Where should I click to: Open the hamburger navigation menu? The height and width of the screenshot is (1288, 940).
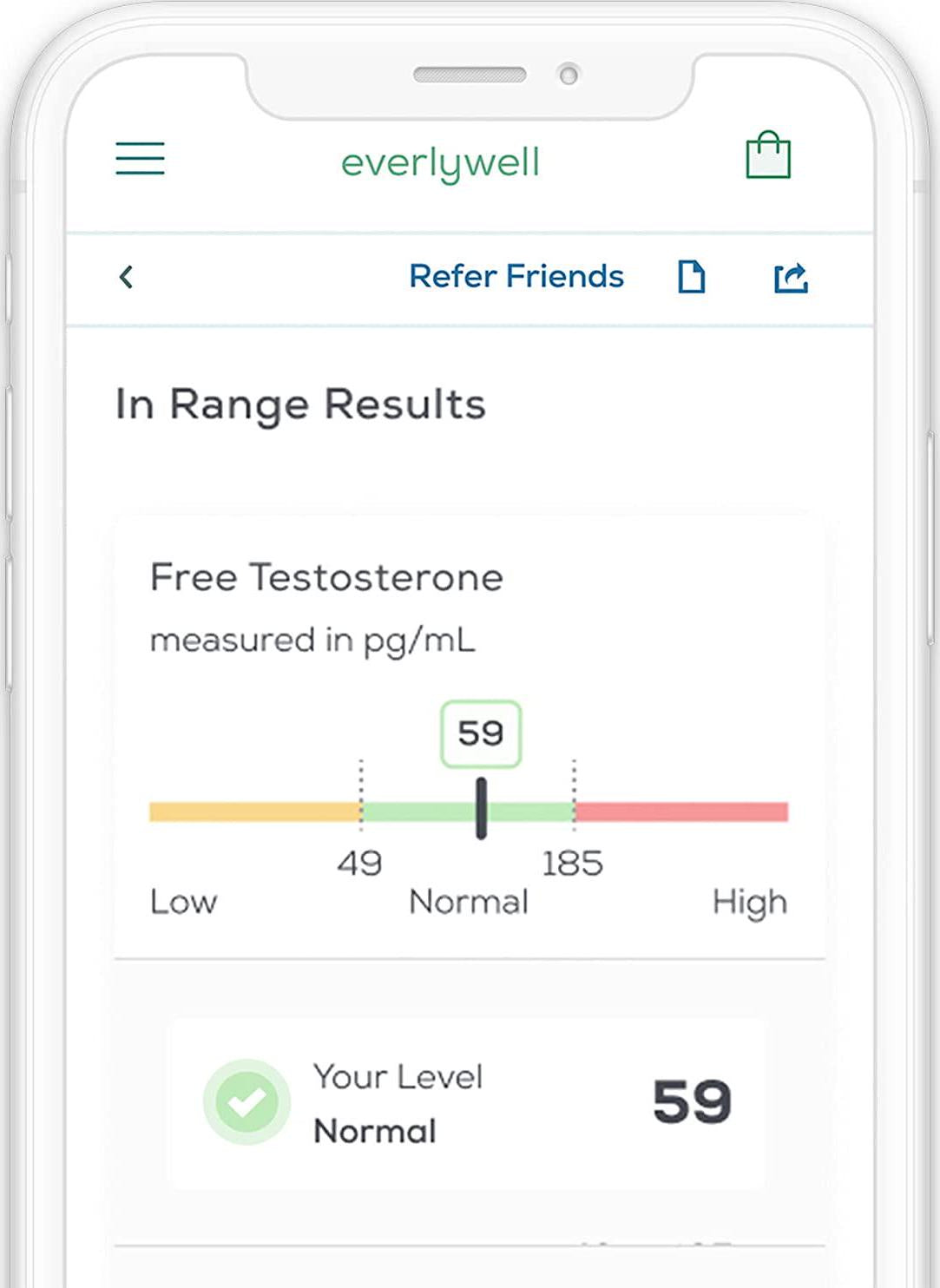point(141,160)
